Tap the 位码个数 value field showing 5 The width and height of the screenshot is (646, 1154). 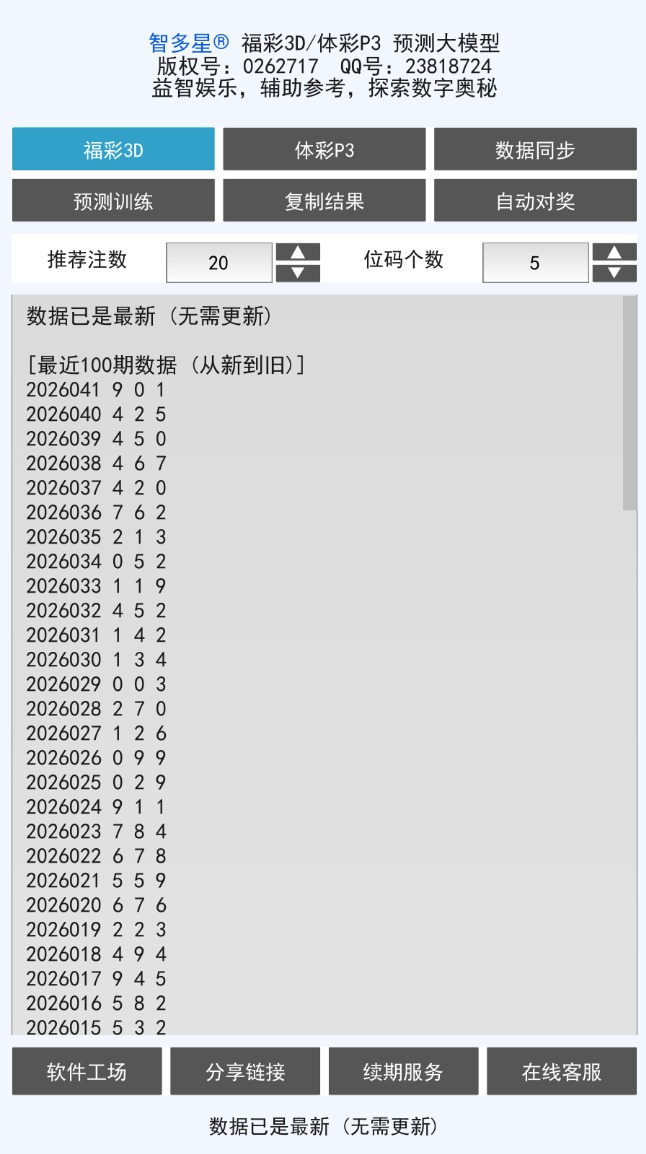pos(535,263)
